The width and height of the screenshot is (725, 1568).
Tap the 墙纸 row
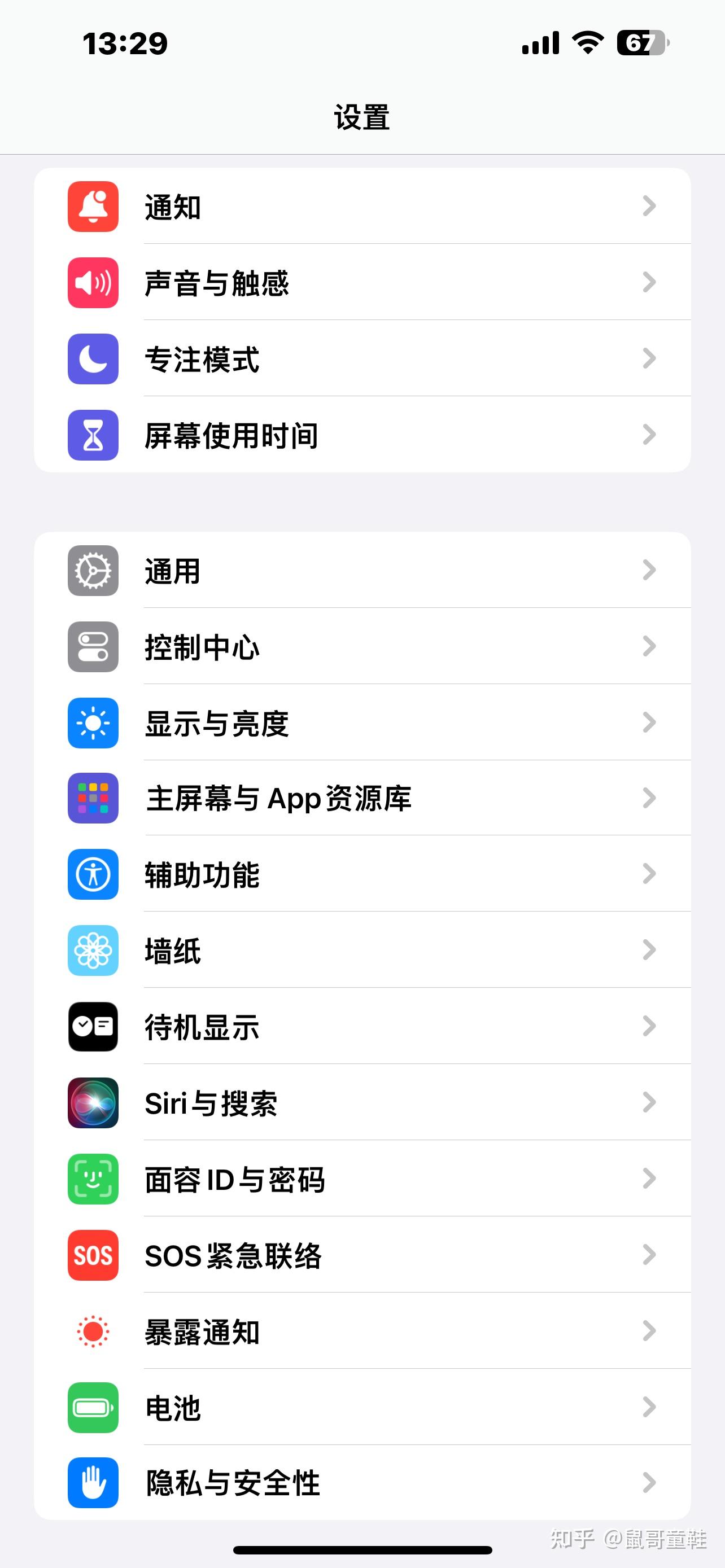tap(361, 950)
